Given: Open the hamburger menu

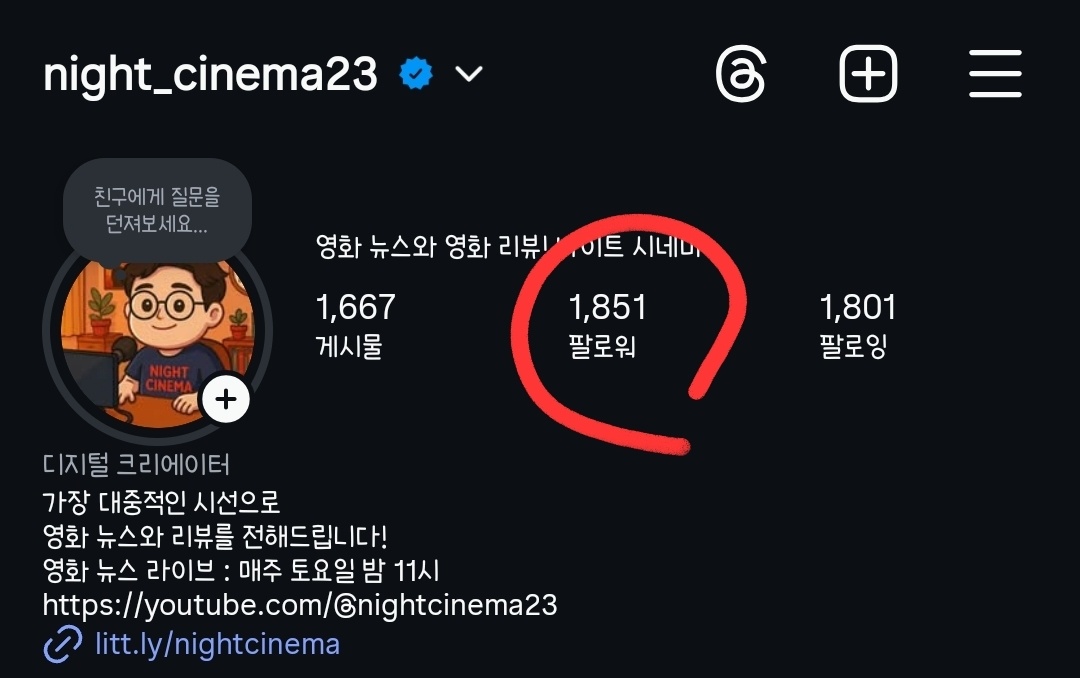Looking at the screenshot, I should [995, 75].
